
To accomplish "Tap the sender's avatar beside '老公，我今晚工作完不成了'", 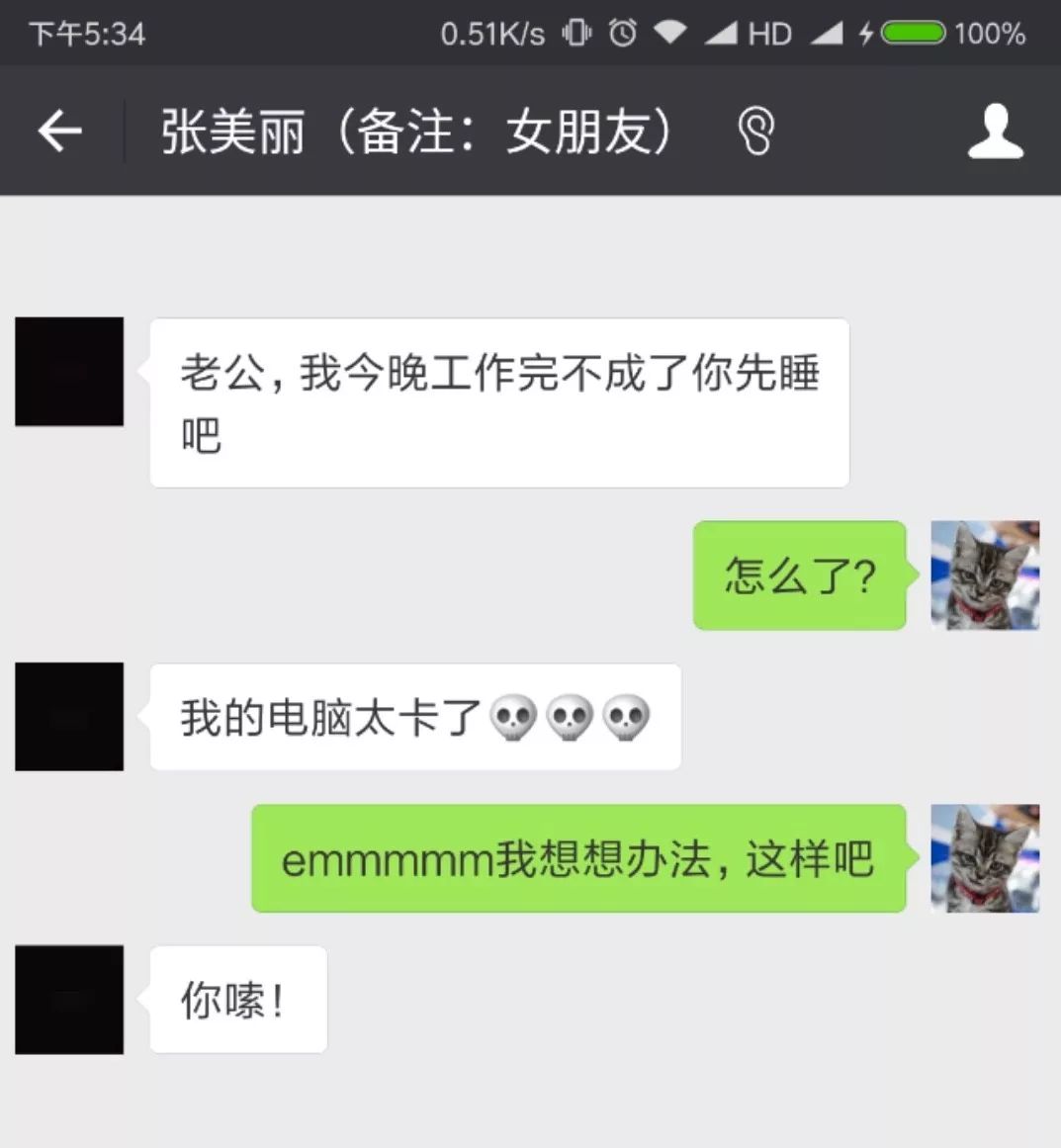I will point(69,372).
